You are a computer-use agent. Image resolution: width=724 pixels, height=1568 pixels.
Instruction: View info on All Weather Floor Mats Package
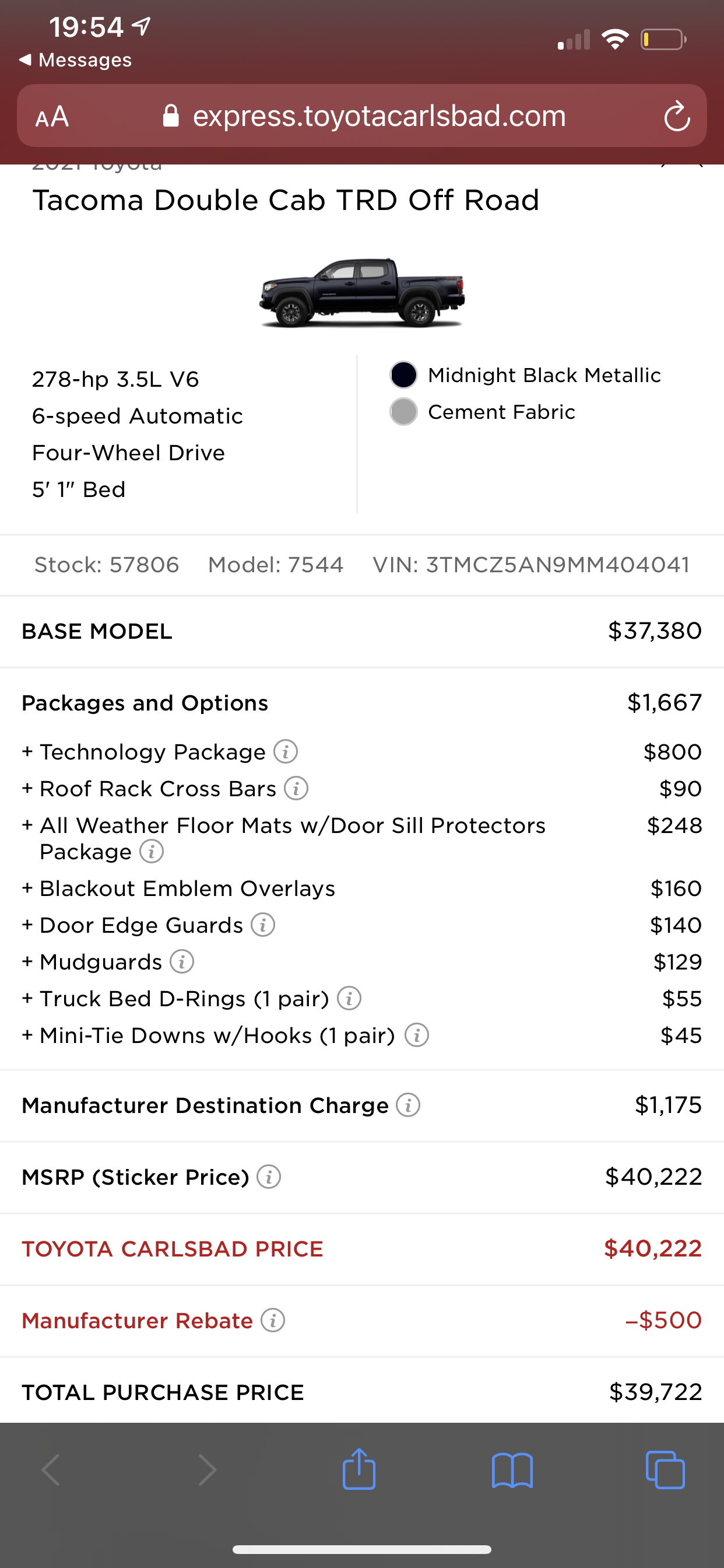pos(152,851)
